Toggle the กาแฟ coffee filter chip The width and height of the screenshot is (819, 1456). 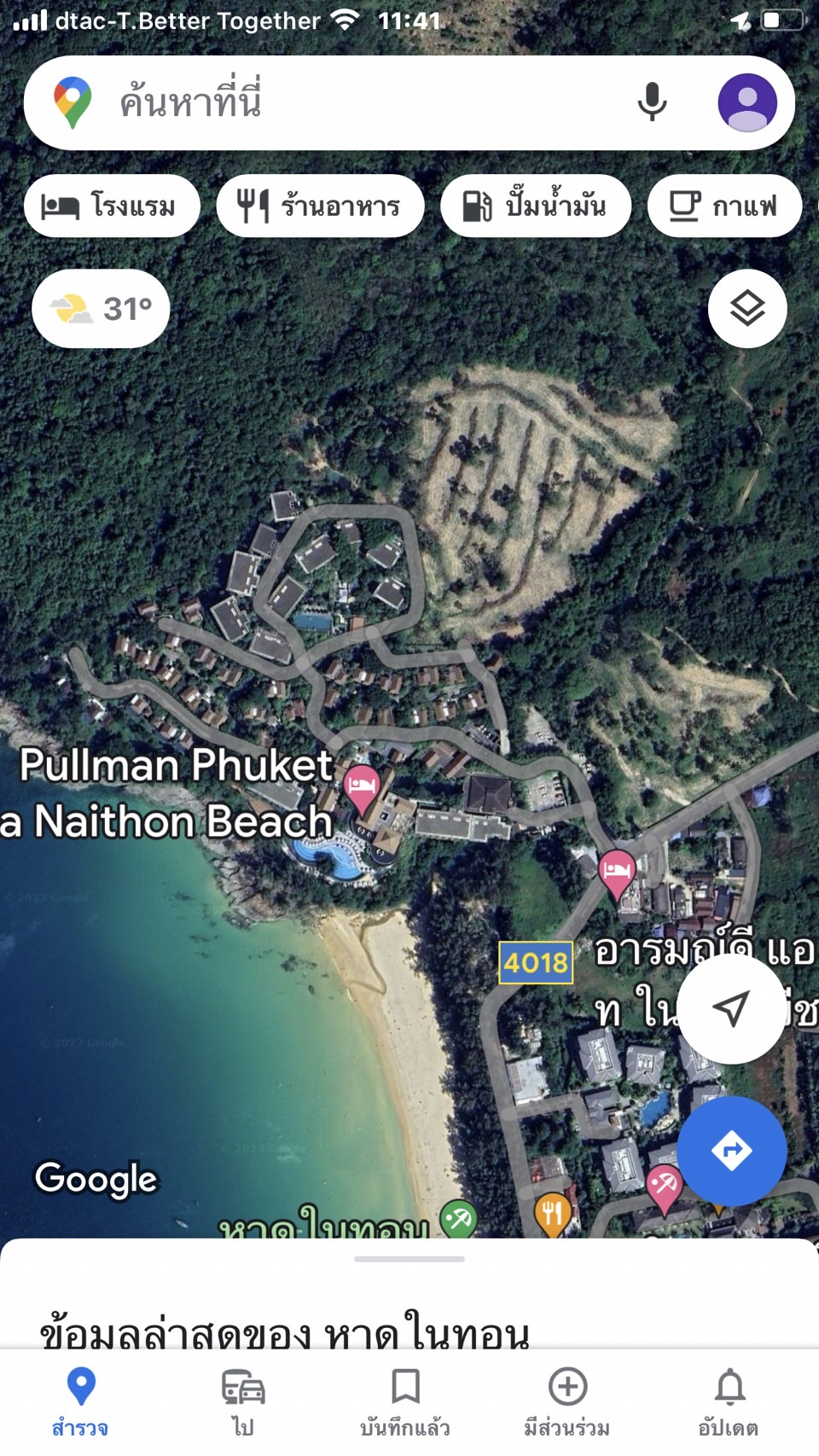coord(724,205)
